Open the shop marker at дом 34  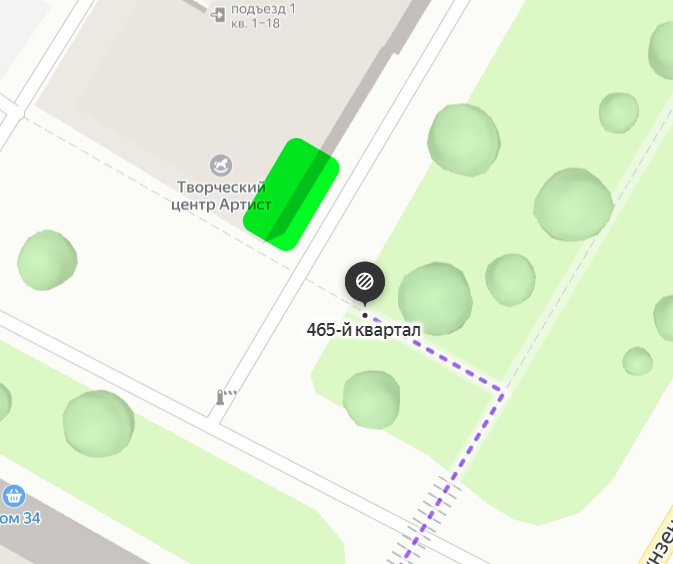13,495
